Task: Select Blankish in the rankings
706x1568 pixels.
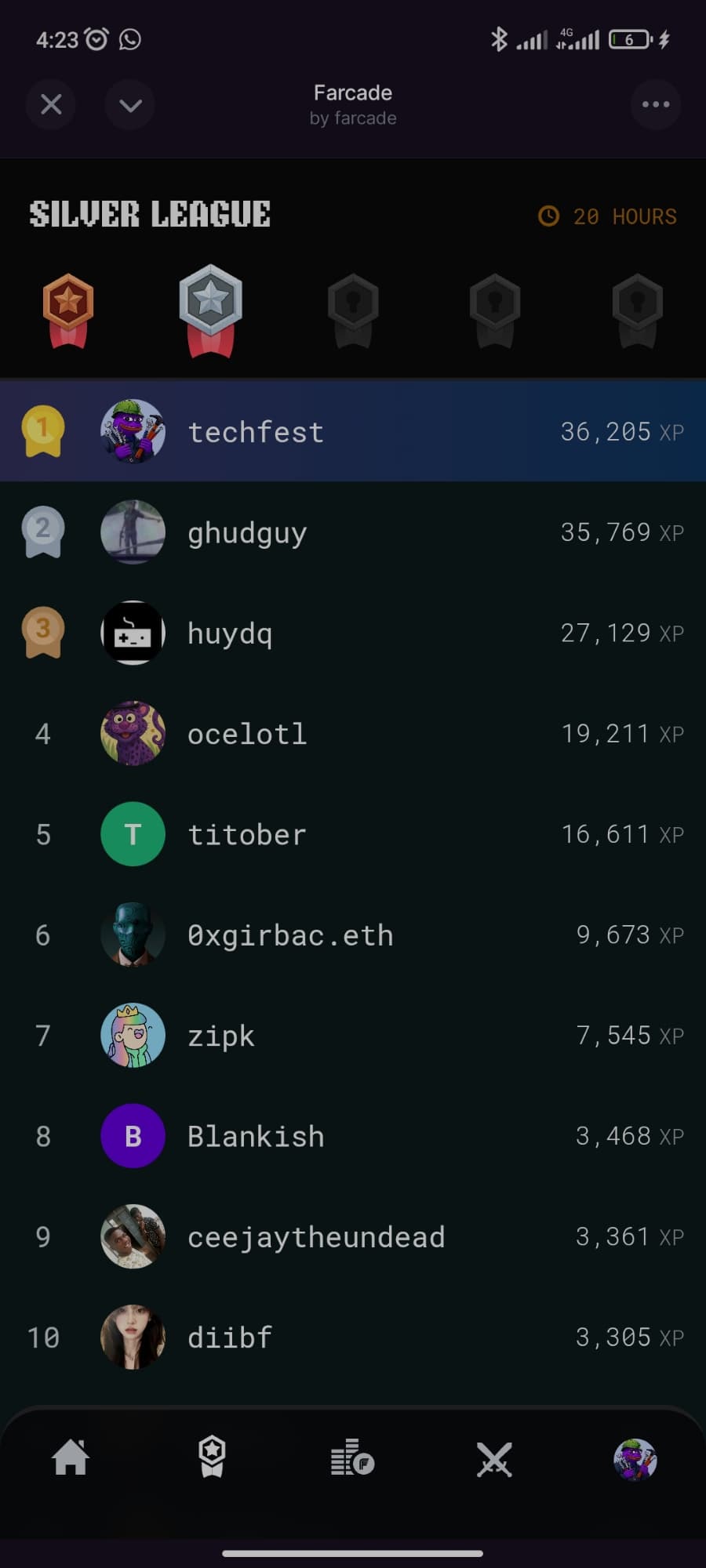Action: point(353,1136)
